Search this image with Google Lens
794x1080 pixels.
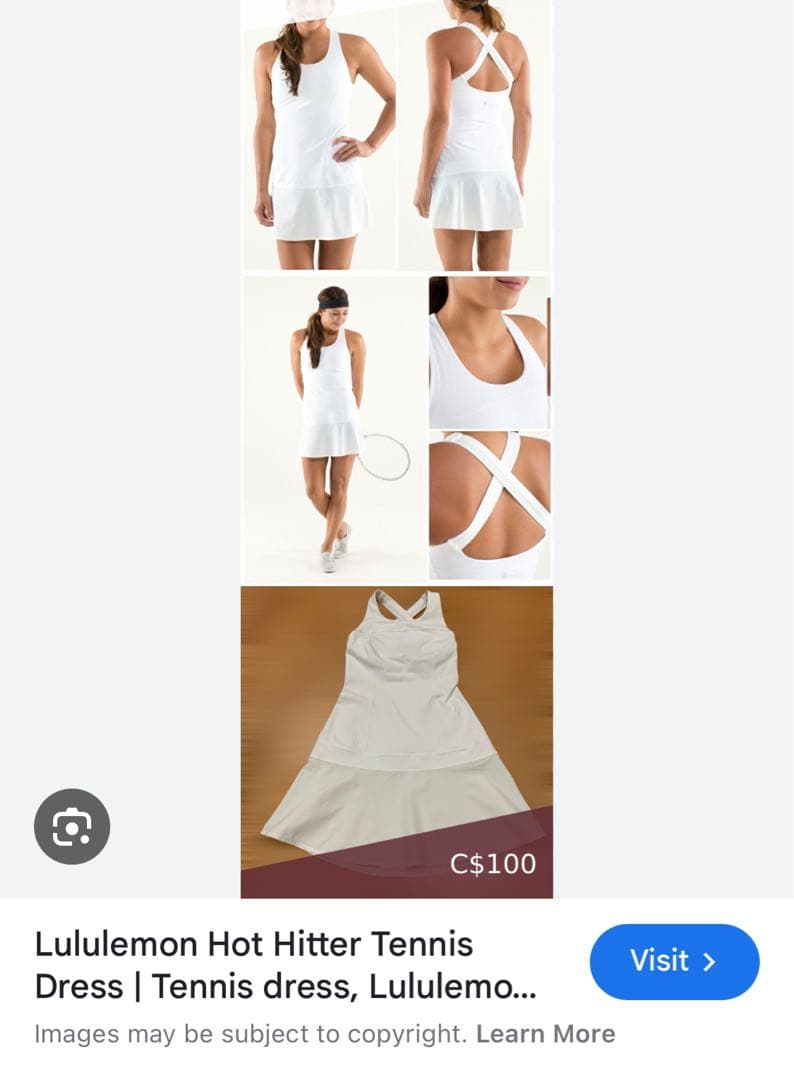click(x=72, y=826)
